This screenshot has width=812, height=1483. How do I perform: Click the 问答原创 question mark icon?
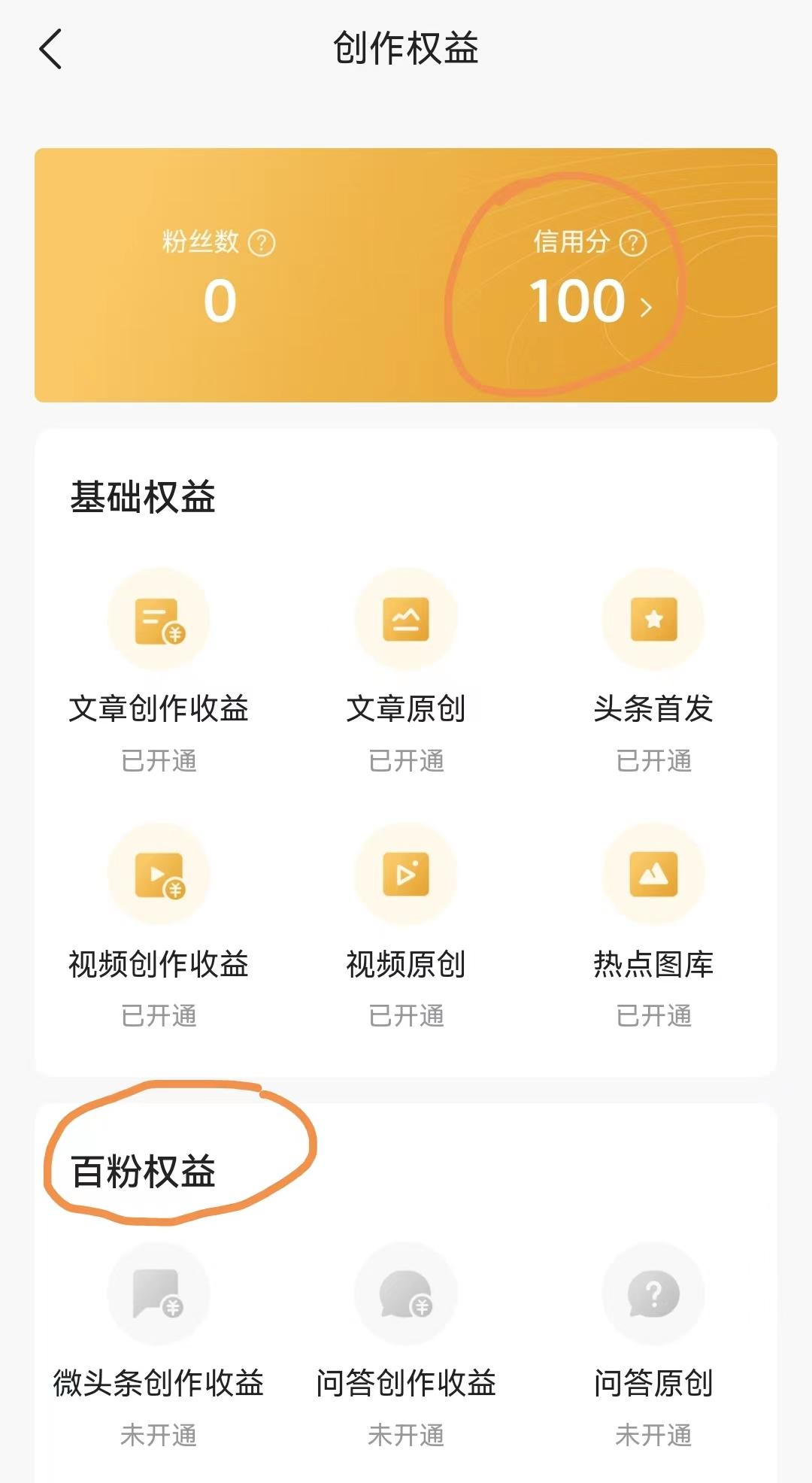pos(653,1292)
